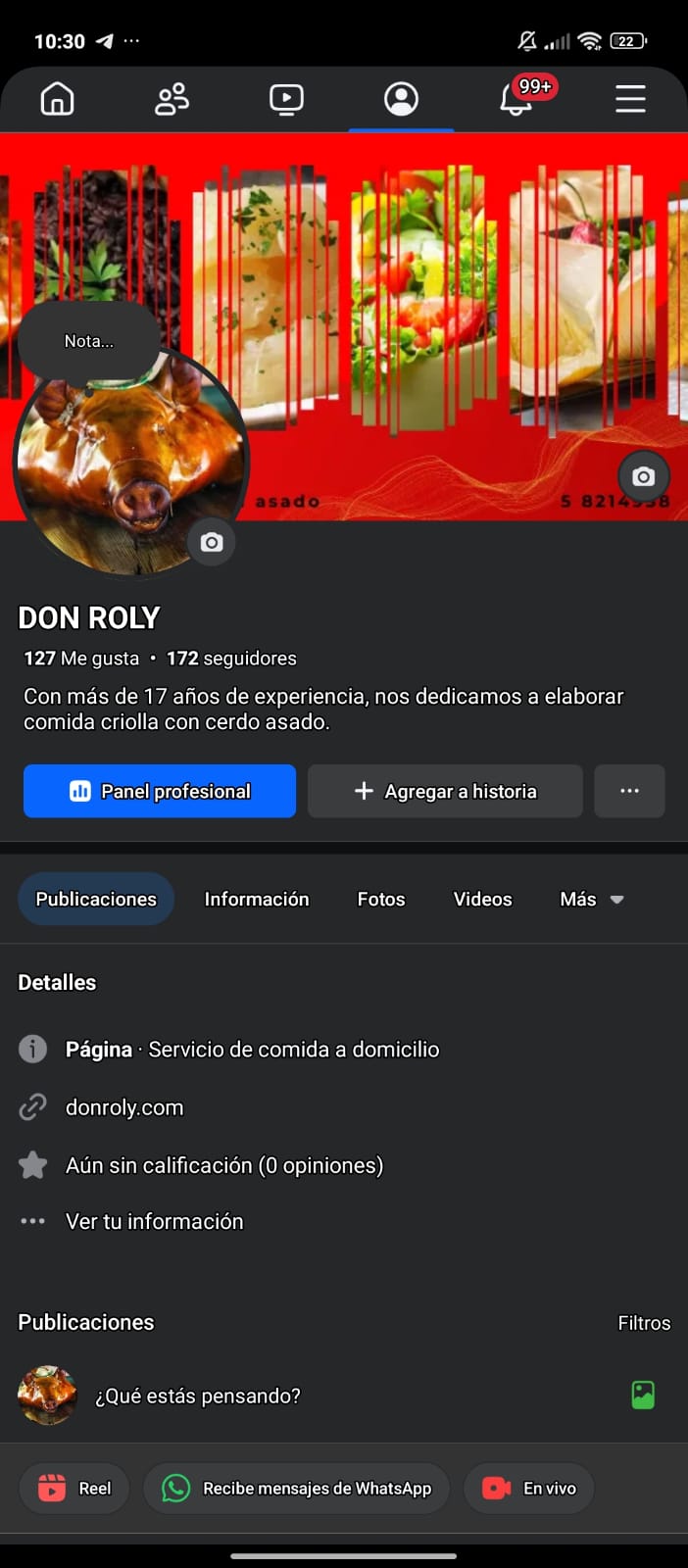688x1568 pixels.
Task: Open Filtros for publications
Action: (x=644, y=1323)
